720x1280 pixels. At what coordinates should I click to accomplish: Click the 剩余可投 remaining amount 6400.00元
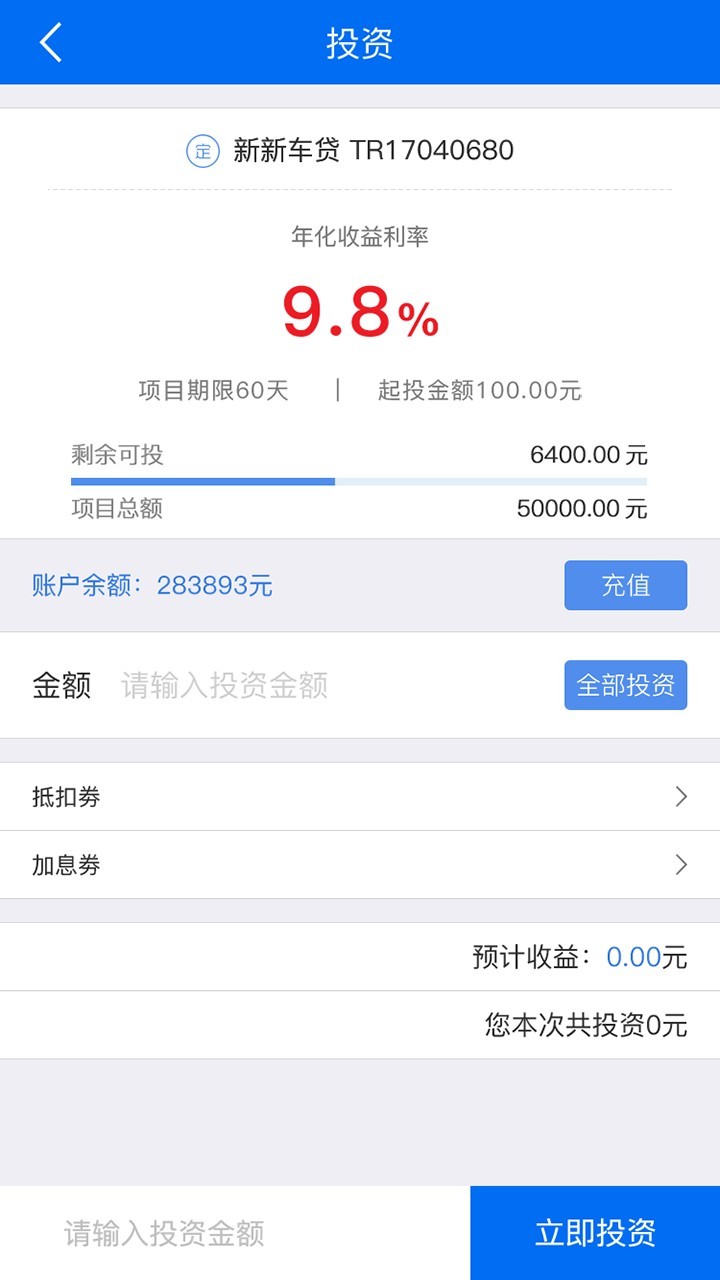coord(593,454)
